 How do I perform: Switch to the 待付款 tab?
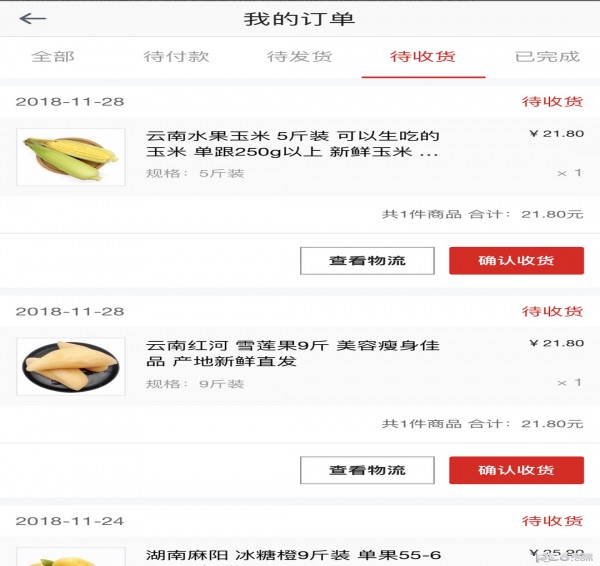[176, 56]
